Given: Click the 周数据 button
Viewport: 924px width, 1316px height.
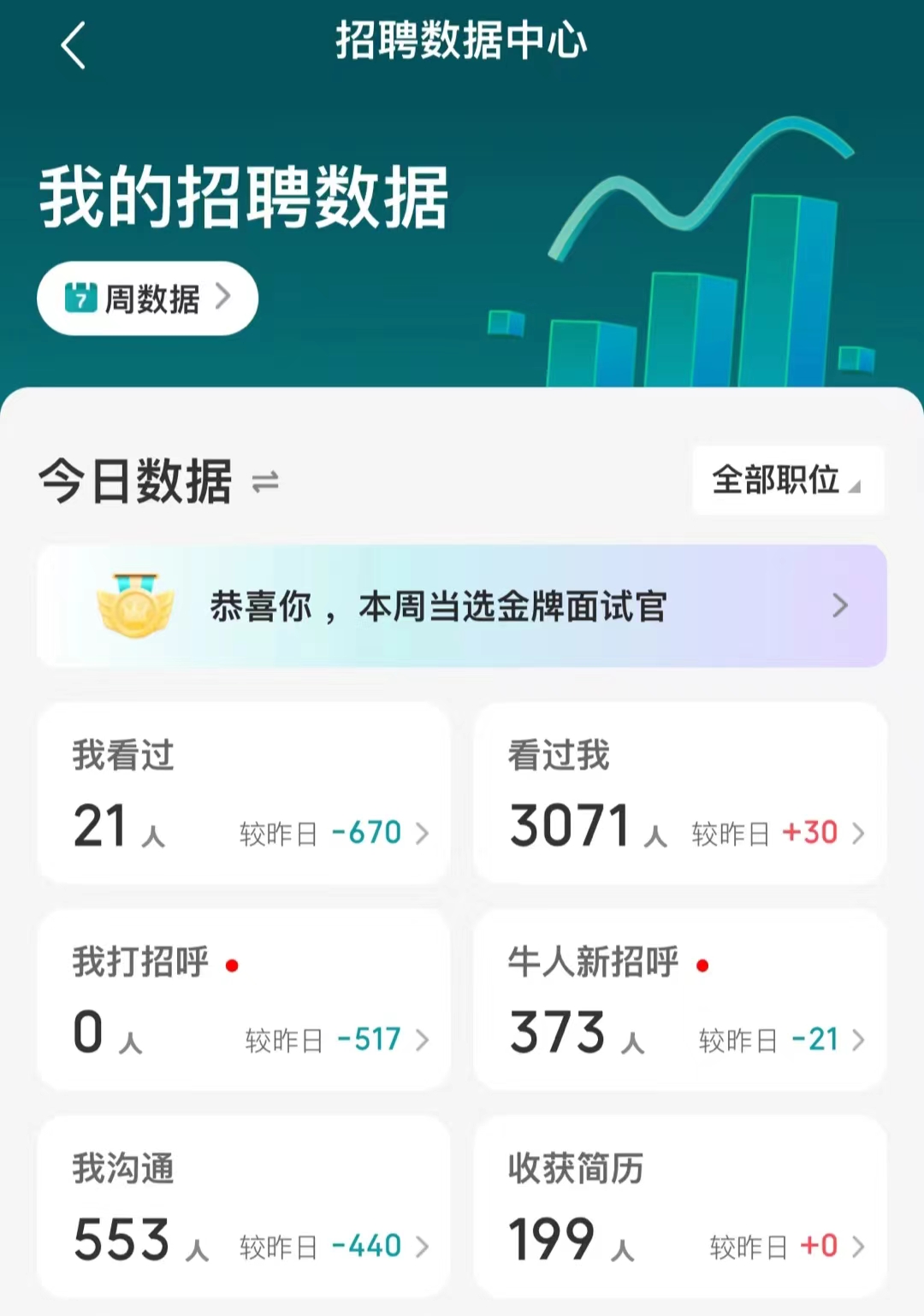Looking at the screenshot, I should pyautogui.click(x=147, y=298).
